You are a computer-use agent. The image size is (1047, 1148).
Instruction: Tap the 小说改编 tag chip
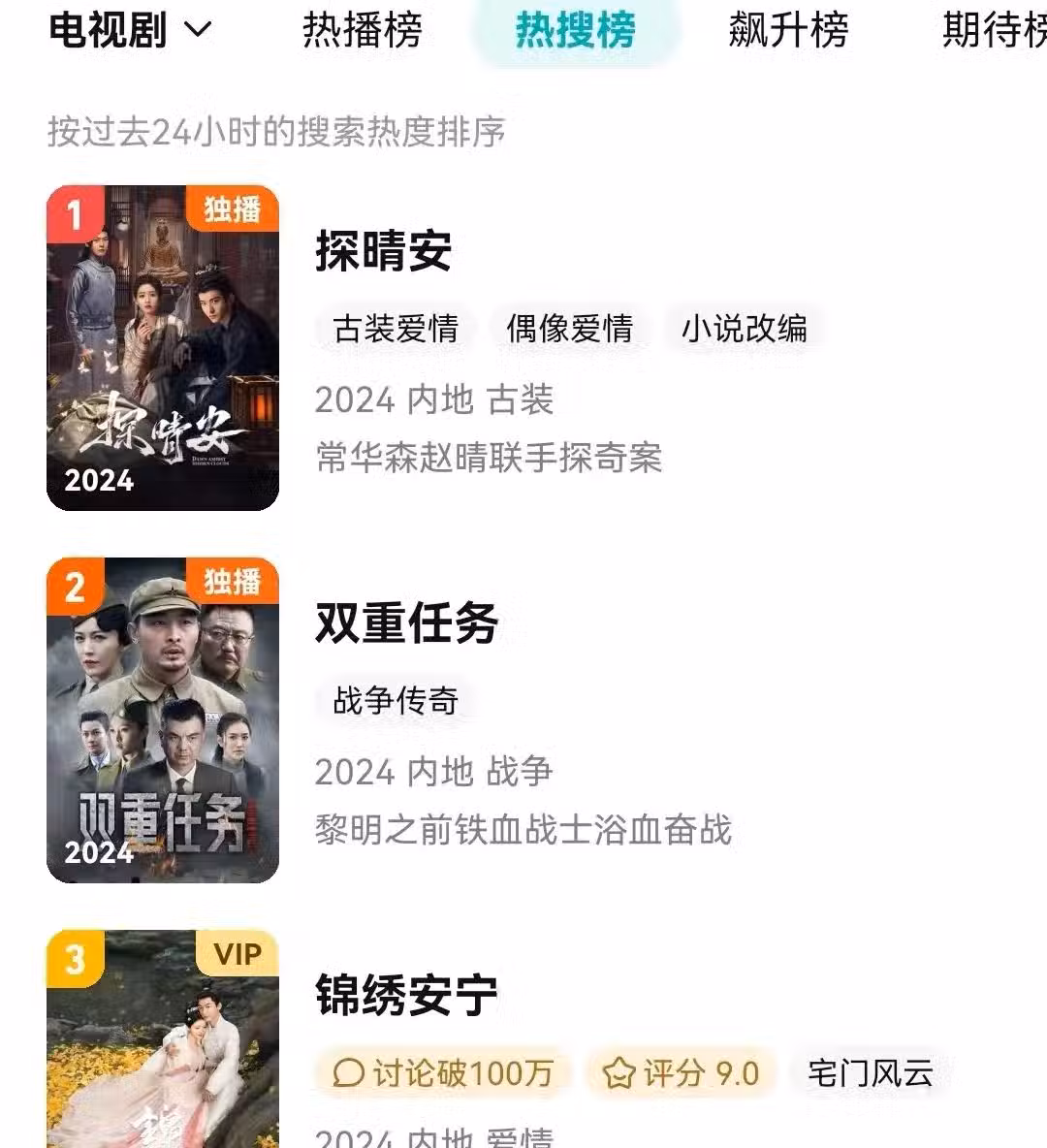744,329
